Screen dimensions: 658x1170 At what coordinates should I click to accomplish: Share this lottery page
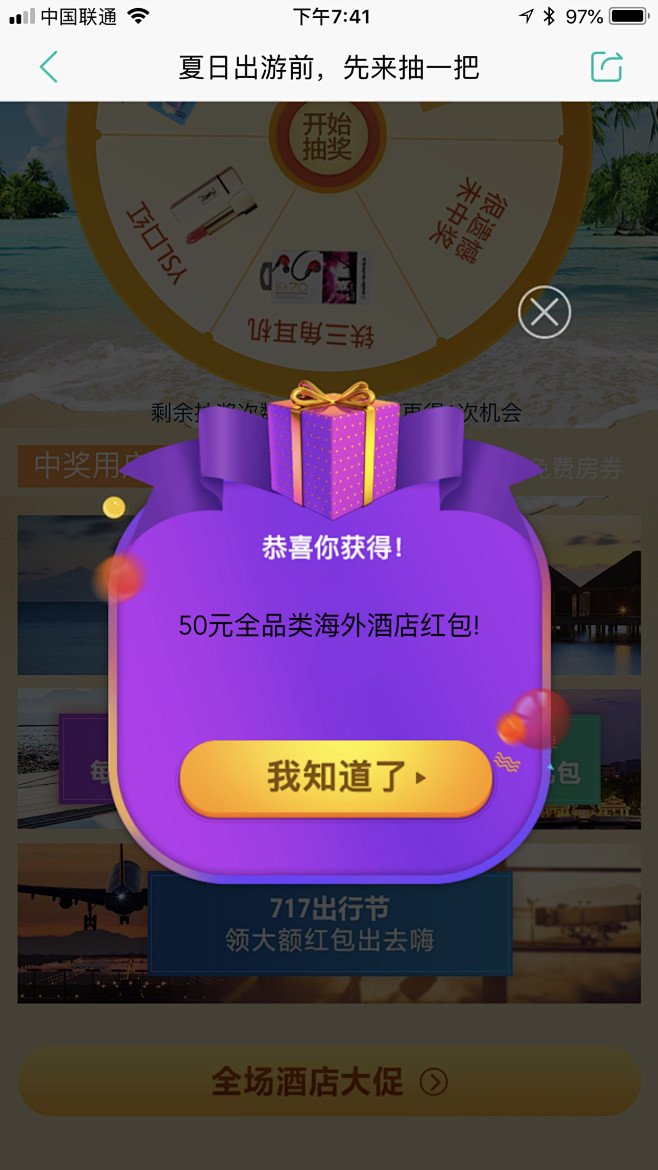[607, 67]
